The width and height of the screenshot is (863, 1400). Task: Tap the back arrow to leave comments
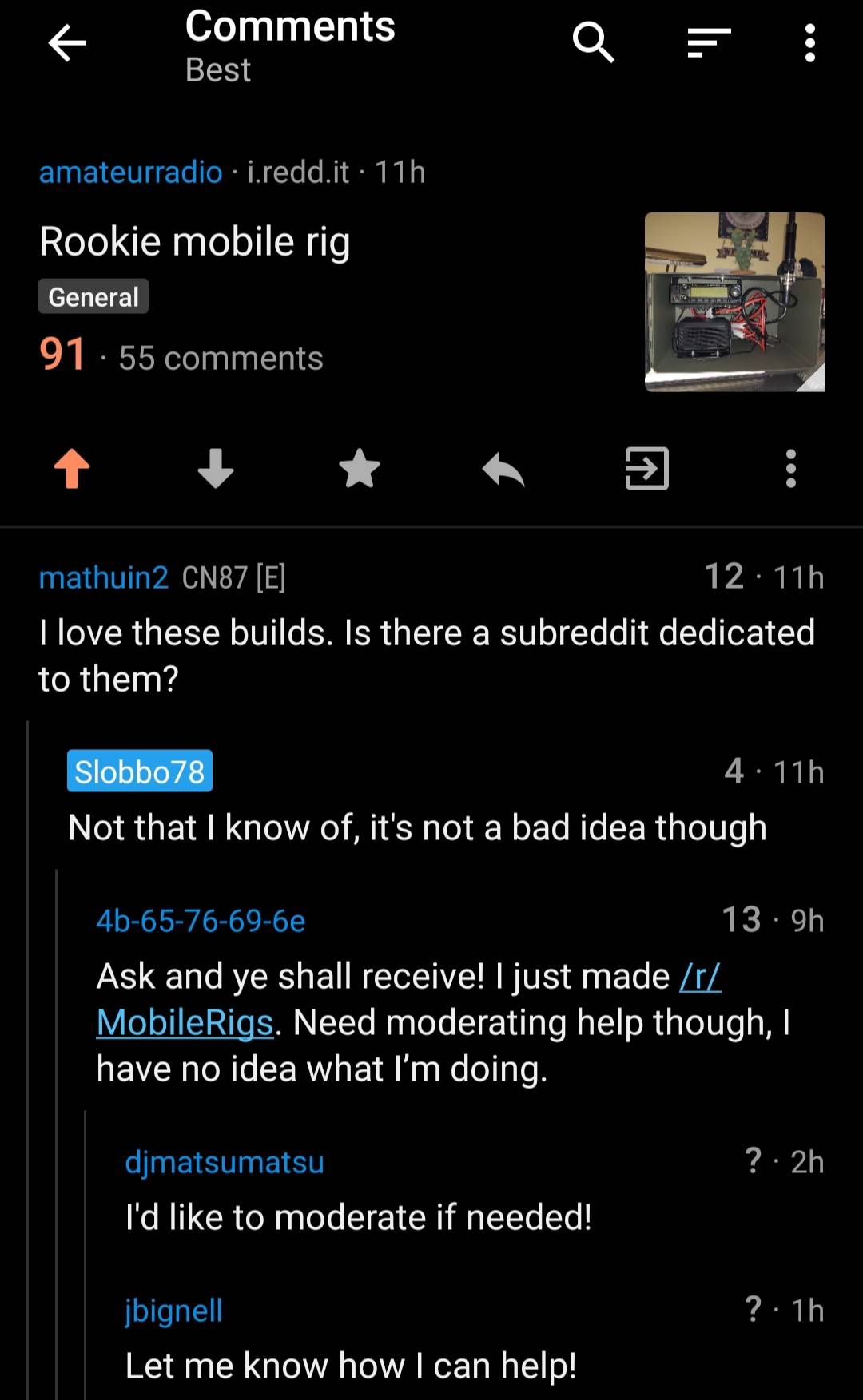tap(67, 42)
